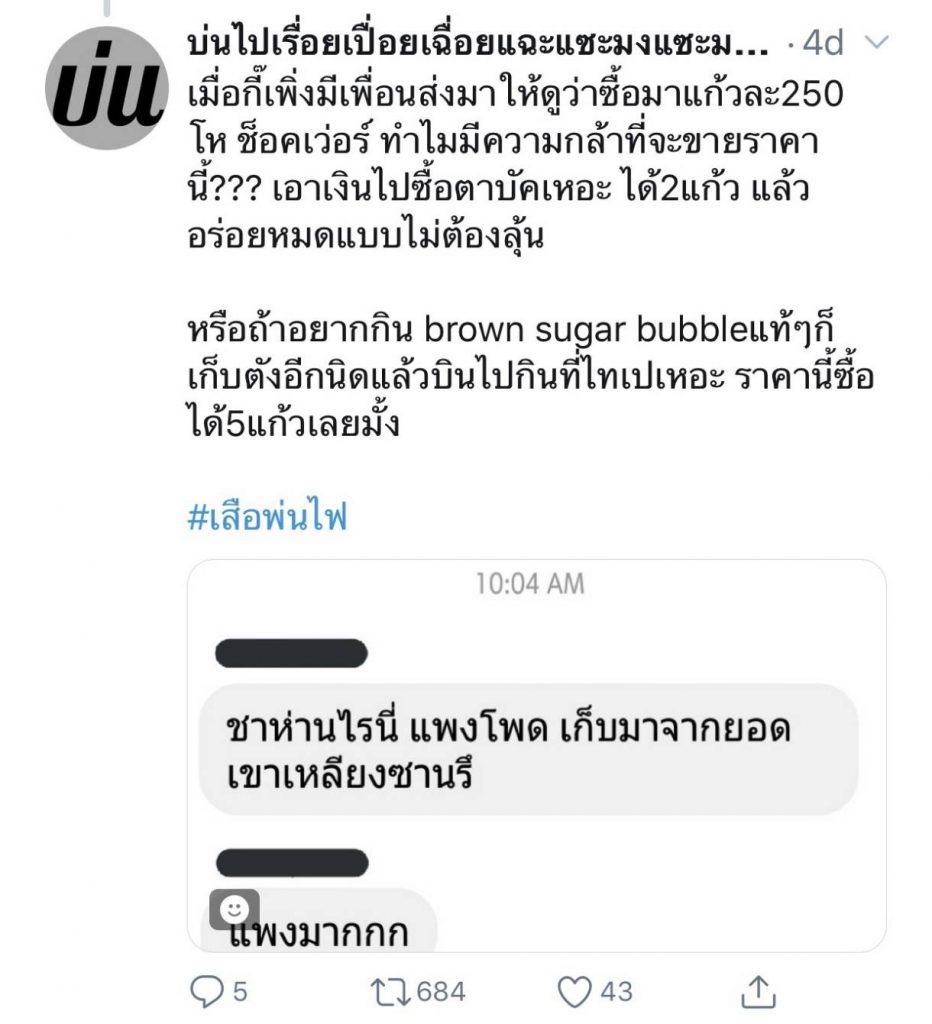The width and height of the screenshot is (932, 1024).
Task: Open the author name บ่นไปเรื่อยเปื่อย
Action: [x=478, y=42]
